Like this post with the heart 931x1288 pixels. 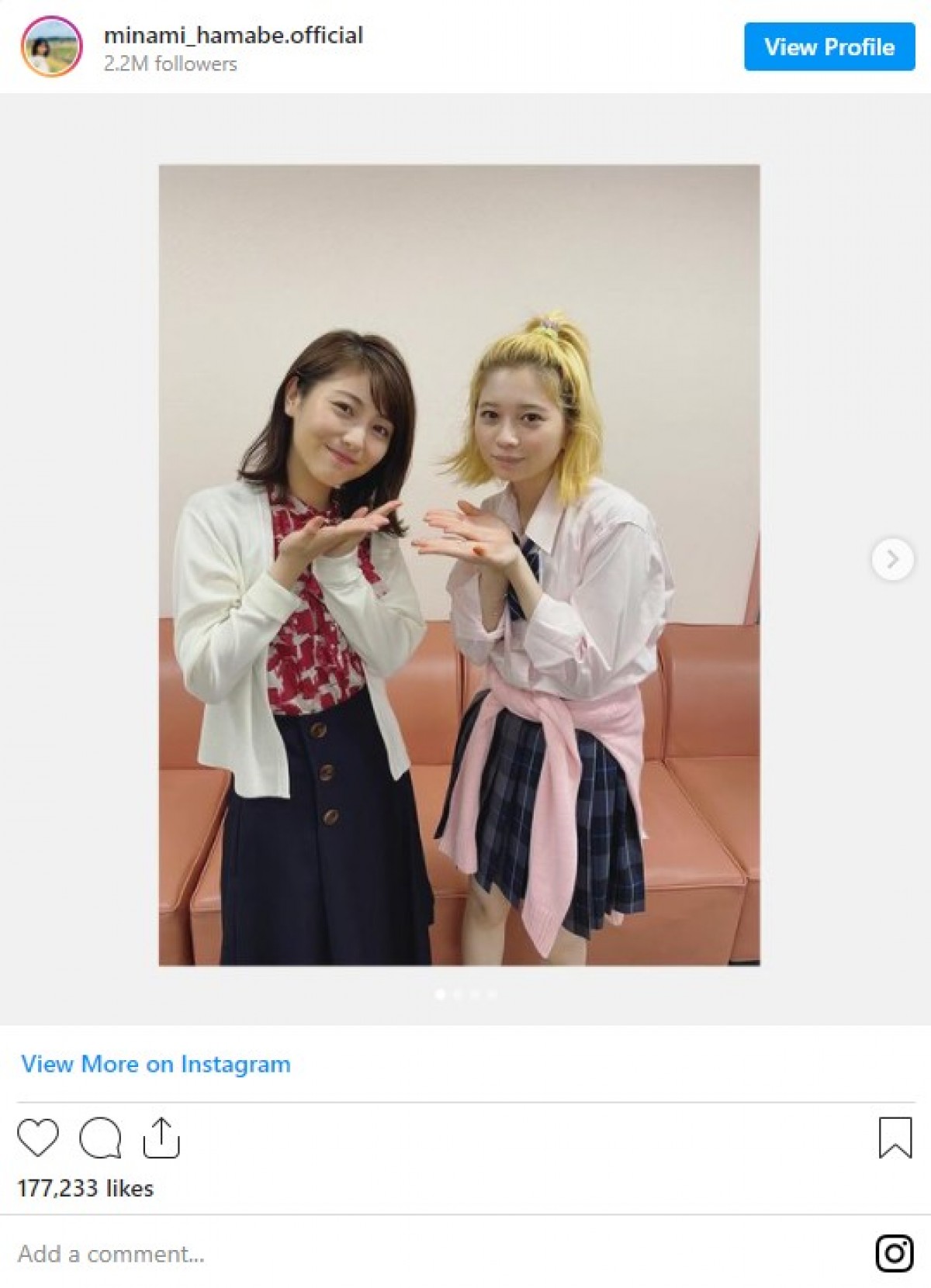pyautogui.click(x=38, y=1138)
